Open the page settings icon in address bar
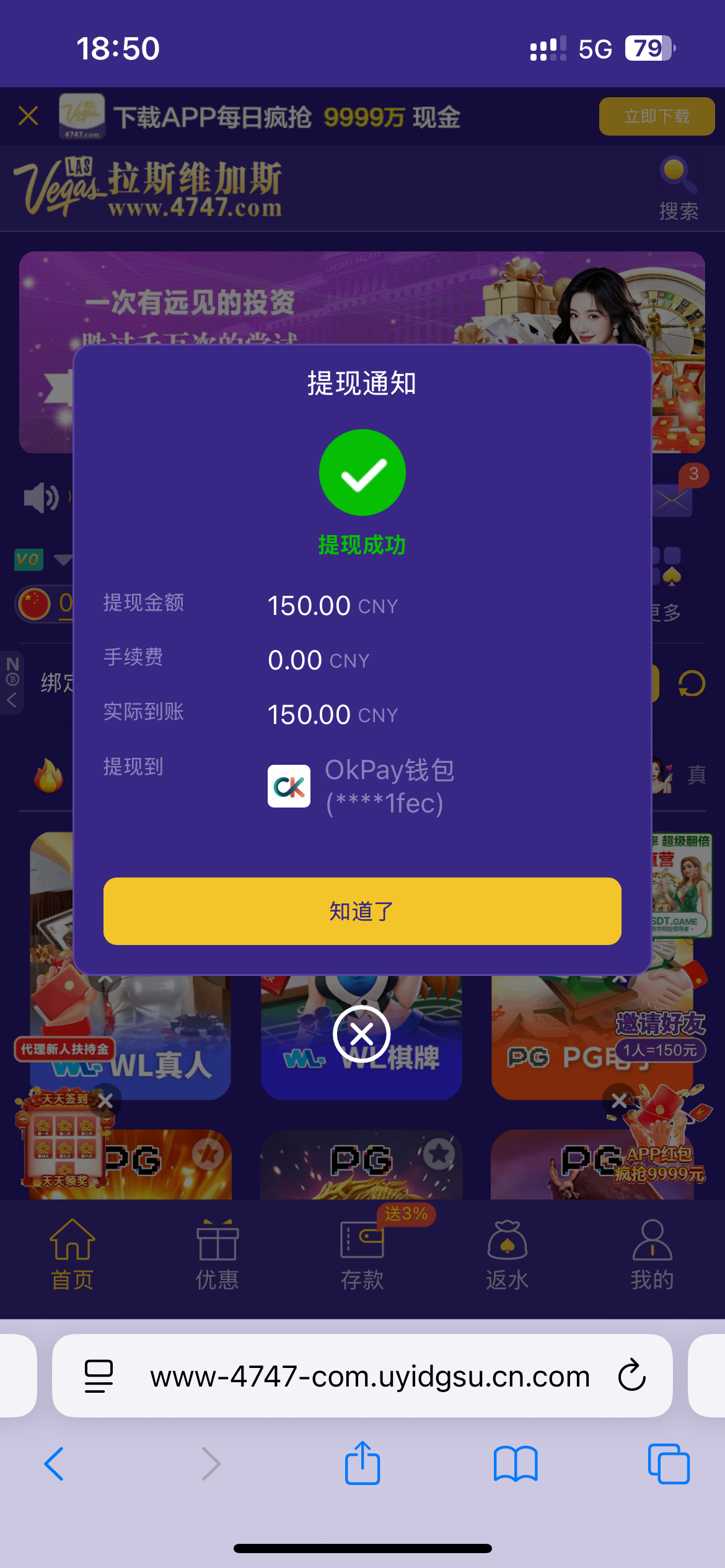Image resolution: width=725 pixels, height=1568 pixels. 99,1375
